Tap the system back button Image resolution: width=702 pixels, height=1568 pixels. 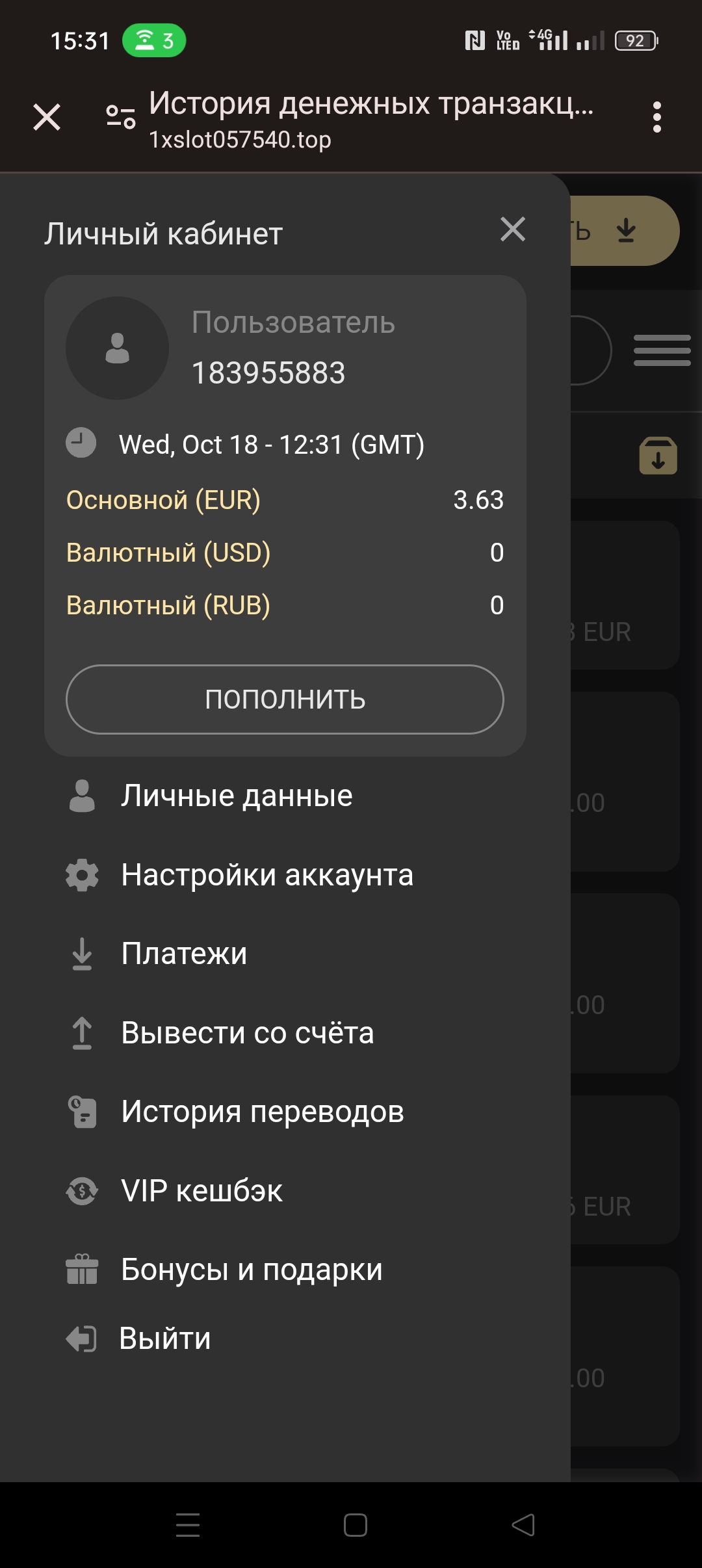pyautogui.click(x=523, y=1524)
